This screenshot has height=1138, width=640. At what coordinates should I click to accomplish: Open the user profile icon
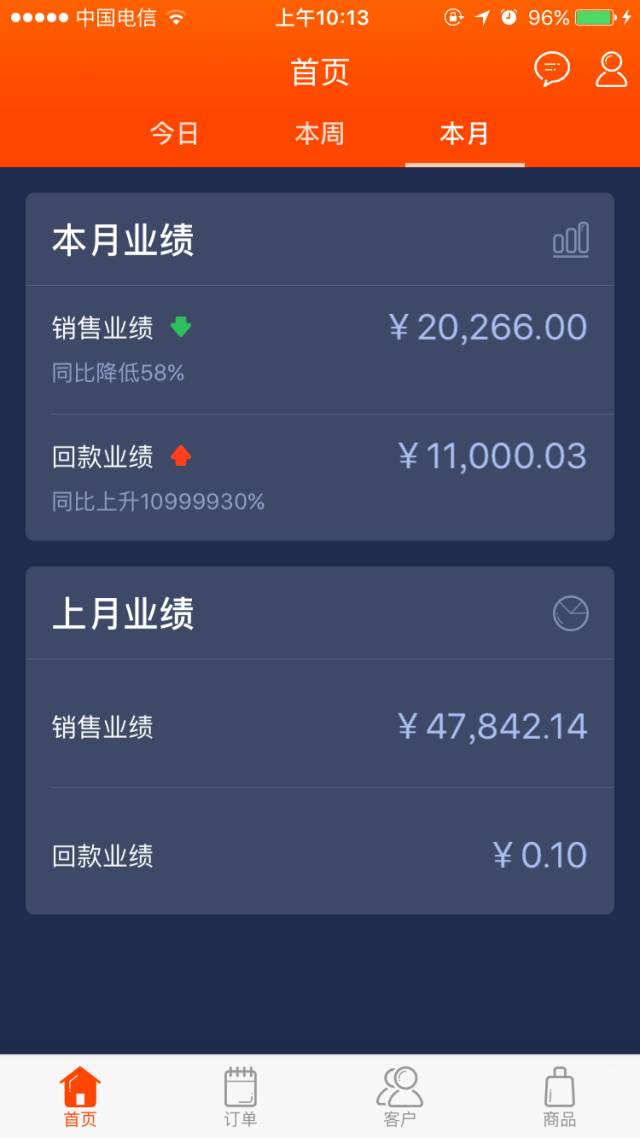click(x=610, y=69)
